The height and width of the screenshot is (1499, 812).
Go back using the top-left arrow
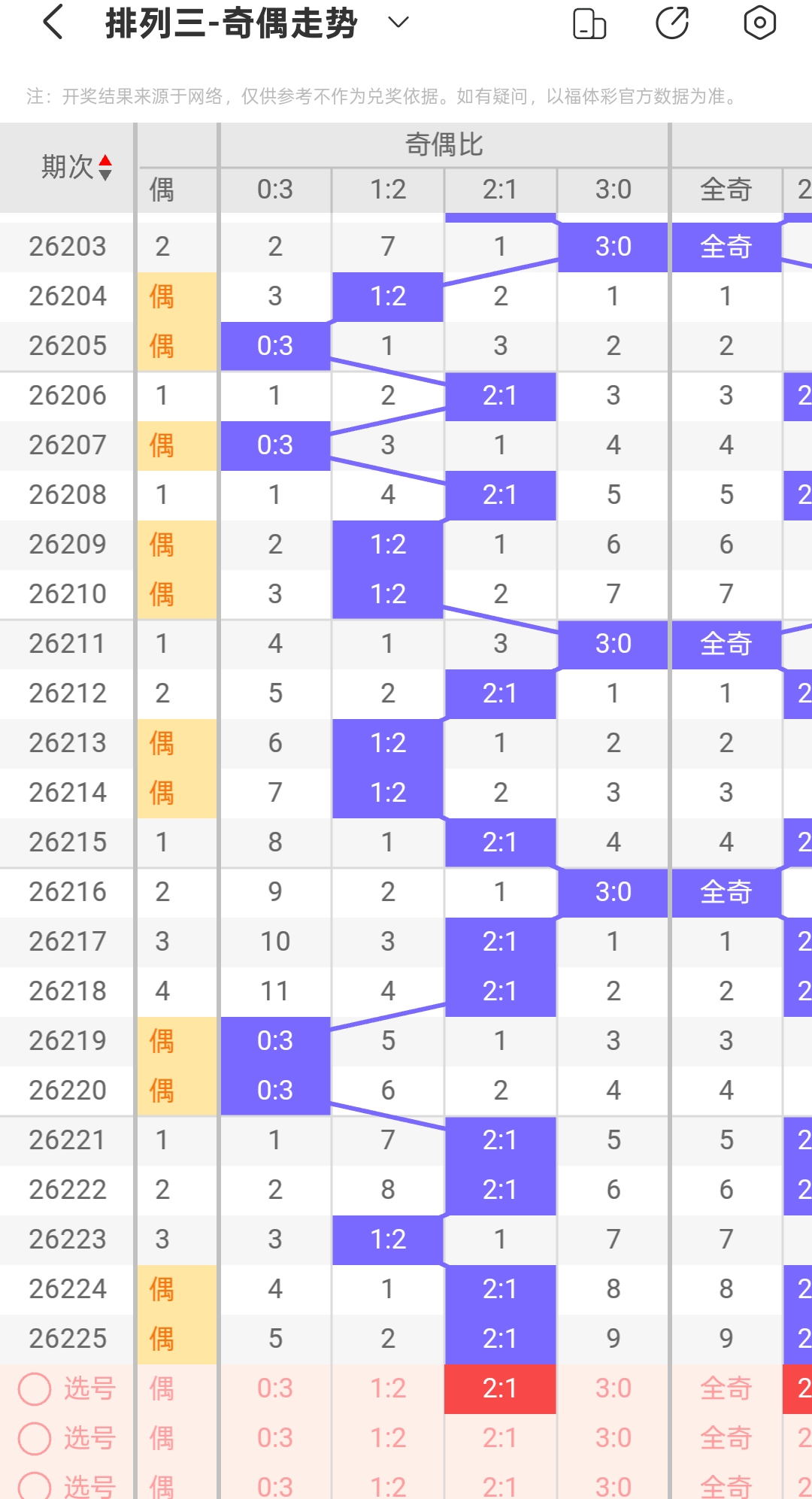(x=53, y=23)
